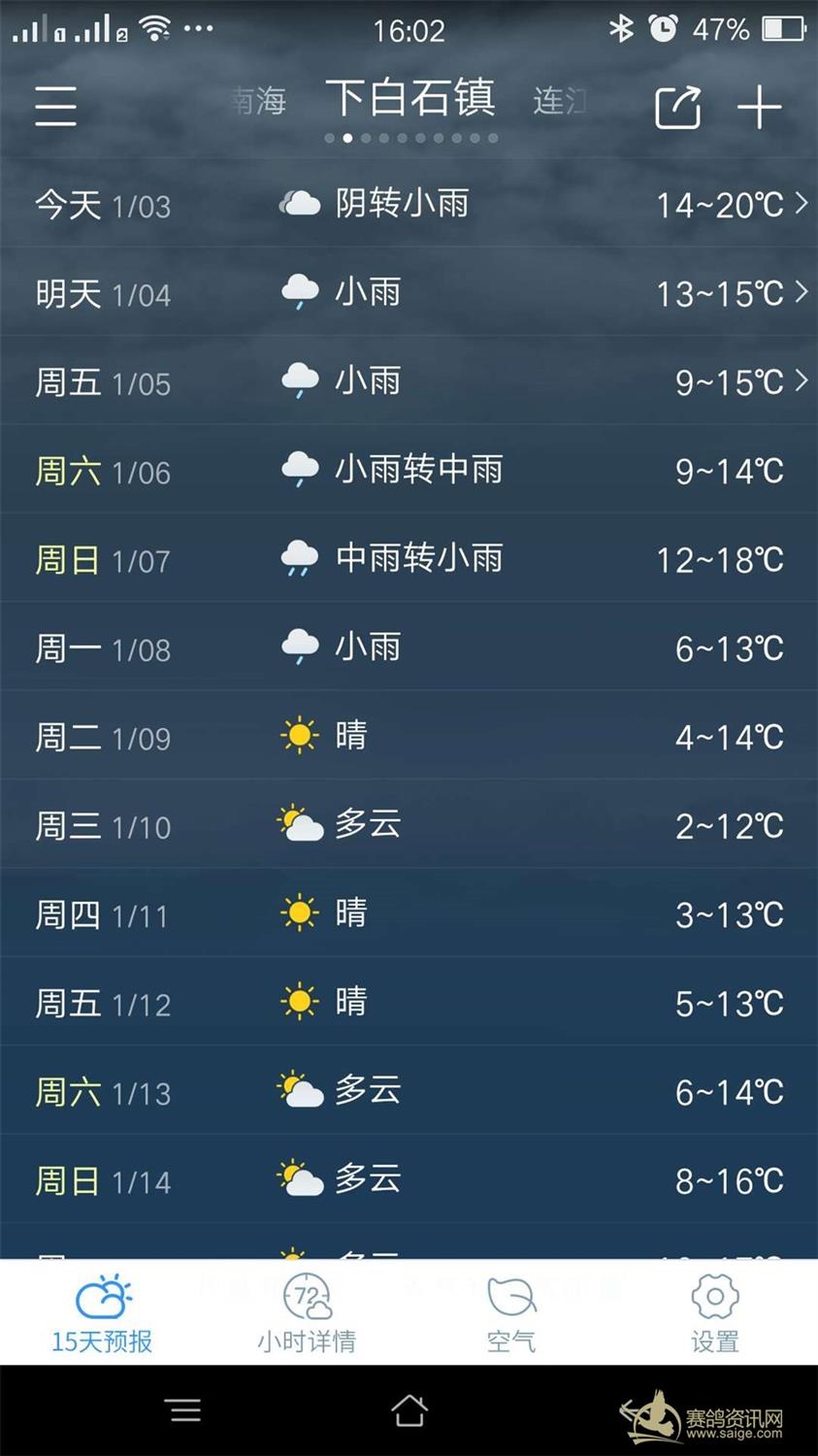Open the 空气 air quality tab

(510, 1312)
